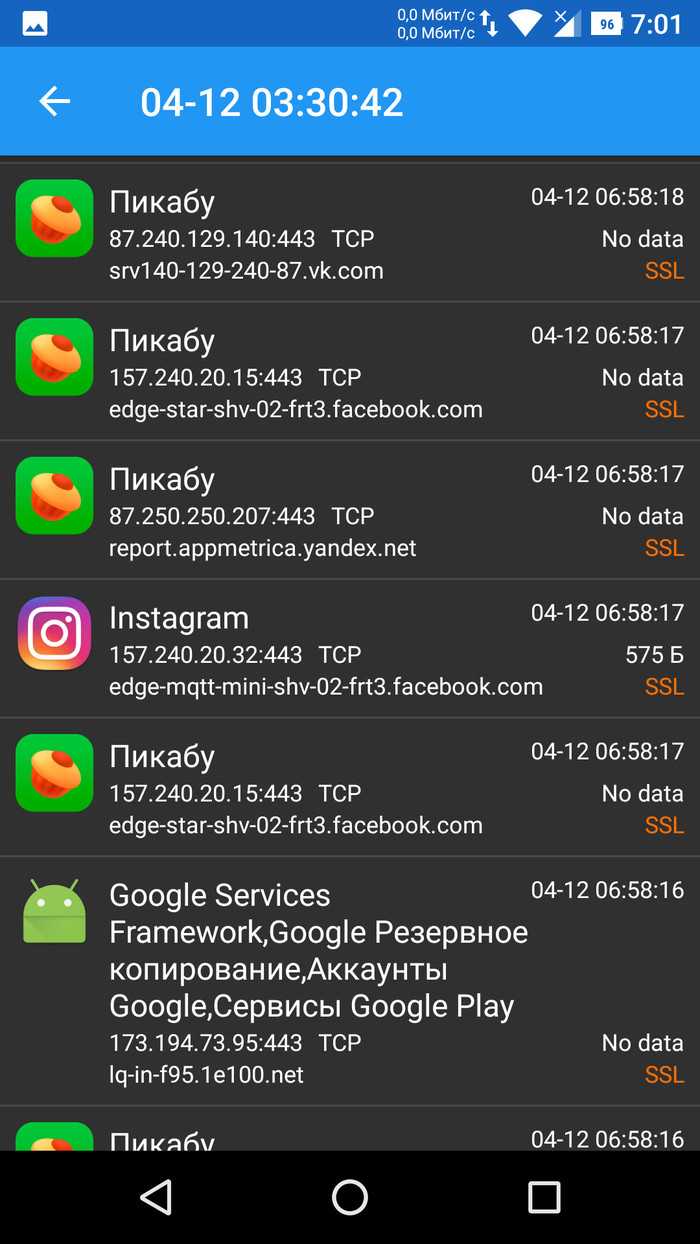Tap the system home button
The image size is (700, 1244).
point(350,1197)
